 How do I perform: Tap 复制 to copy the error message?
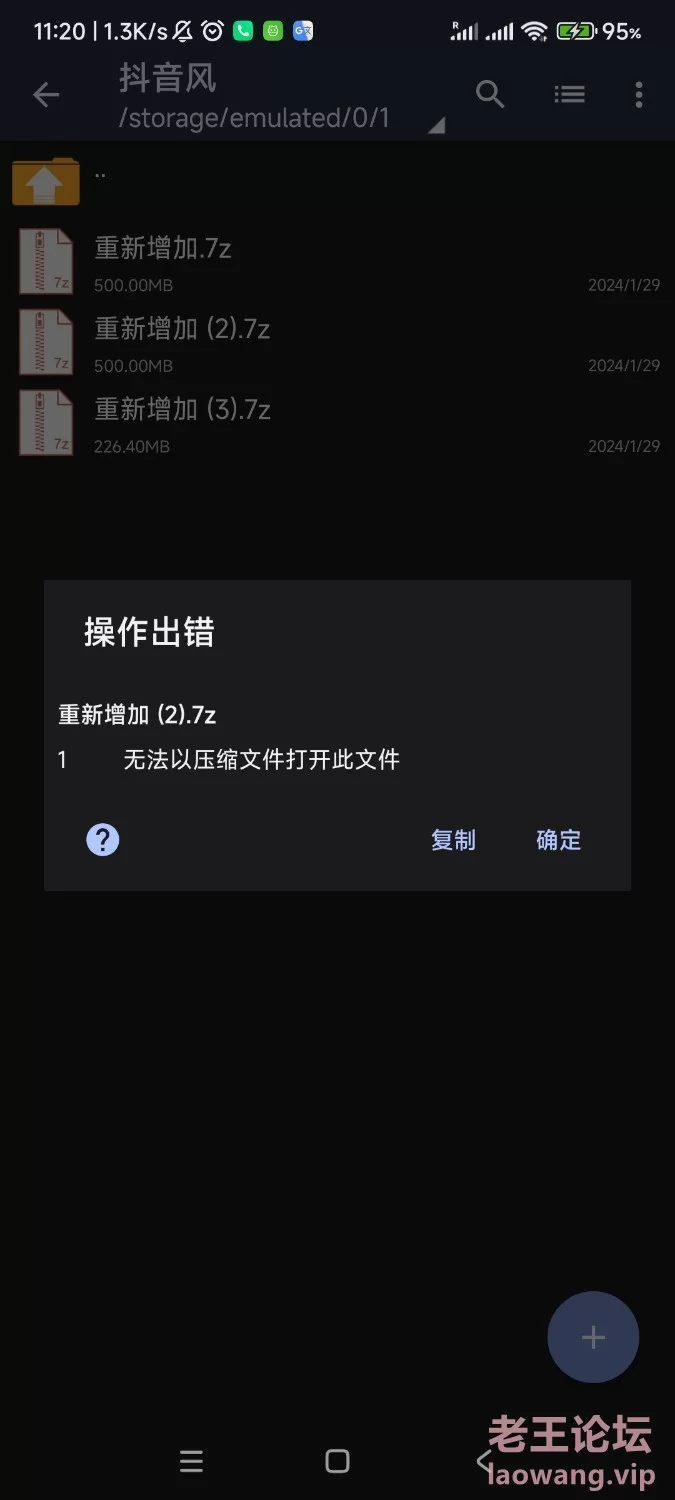pyautogui.click(x=453, y=840)
